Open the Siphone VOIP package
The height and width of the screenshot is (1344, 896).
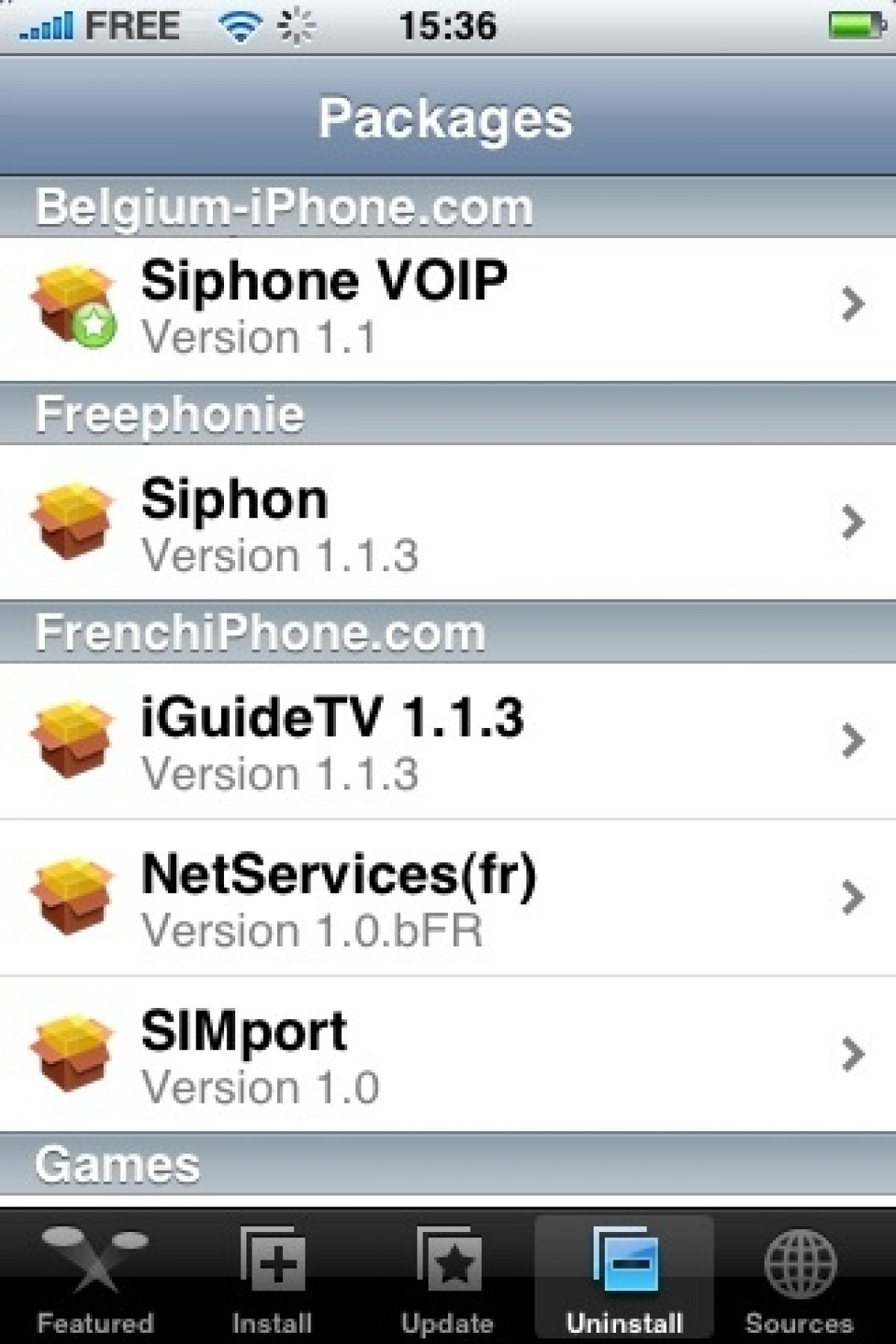[x=448, y=308]
